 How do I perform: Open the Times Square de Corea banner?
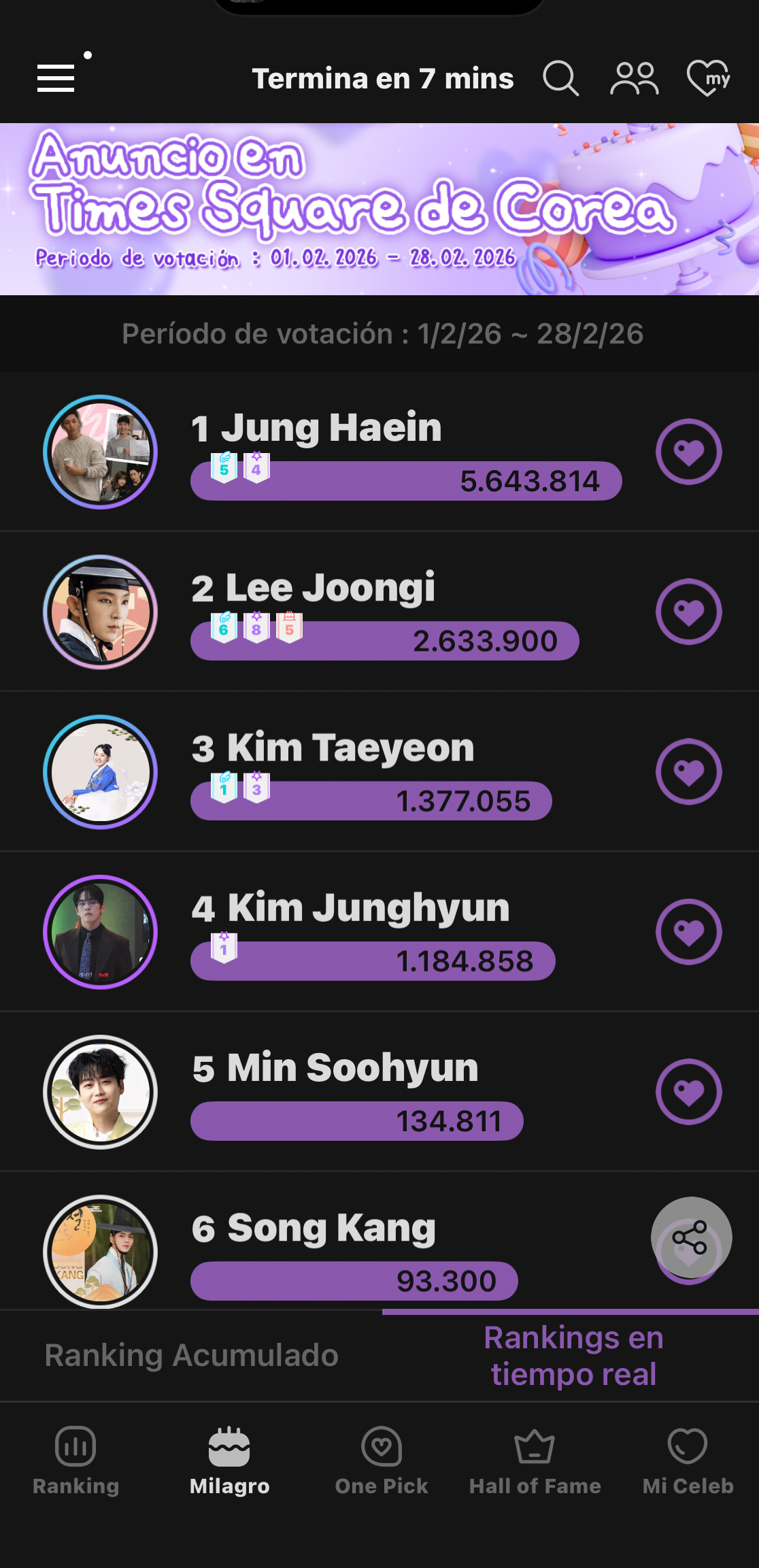point(379,209)
